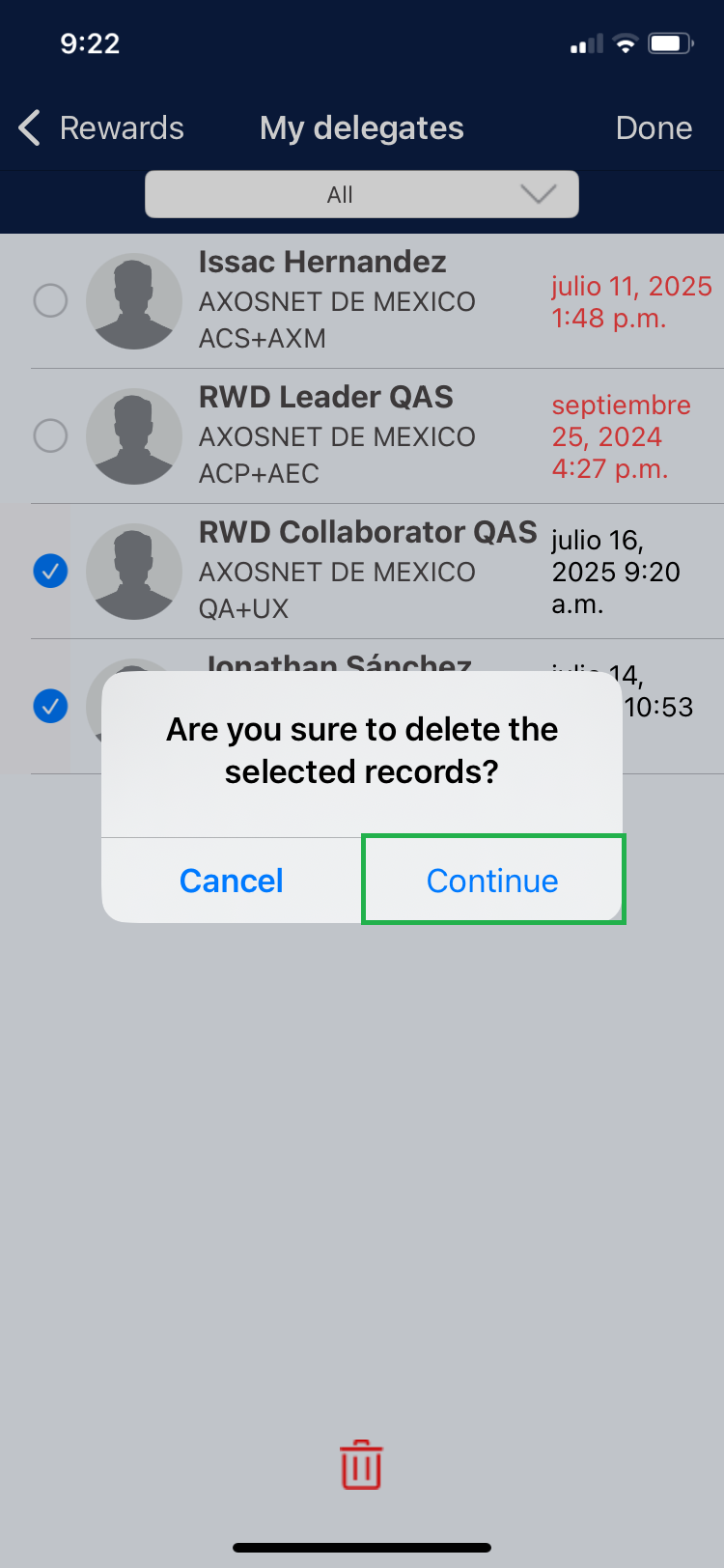Viewport: 724px width, 1568px height.
Task: Tap Done in the top bar
Action: [x=654, y=127]
